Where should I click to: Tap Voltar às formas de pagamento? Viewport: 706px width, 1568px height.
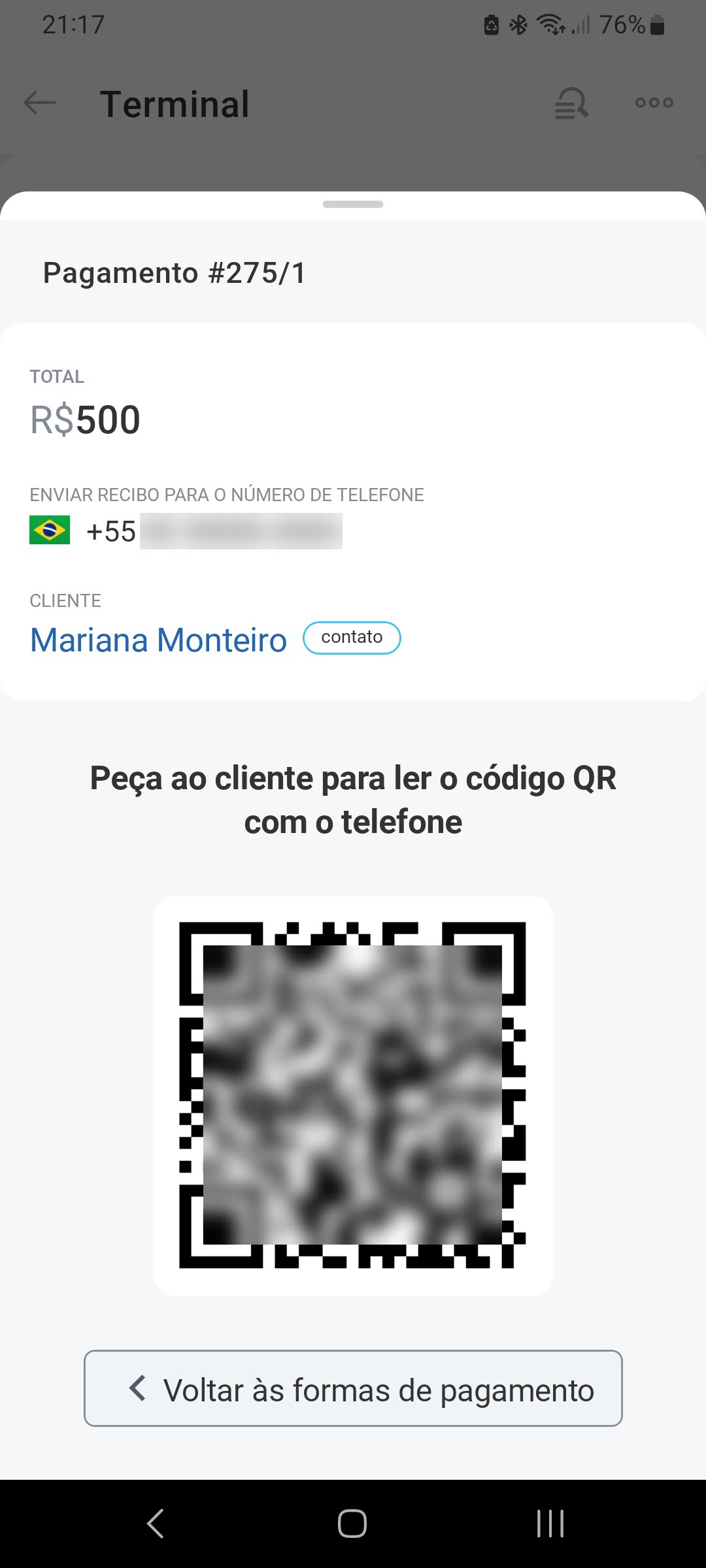click(x=353, y=1388)
